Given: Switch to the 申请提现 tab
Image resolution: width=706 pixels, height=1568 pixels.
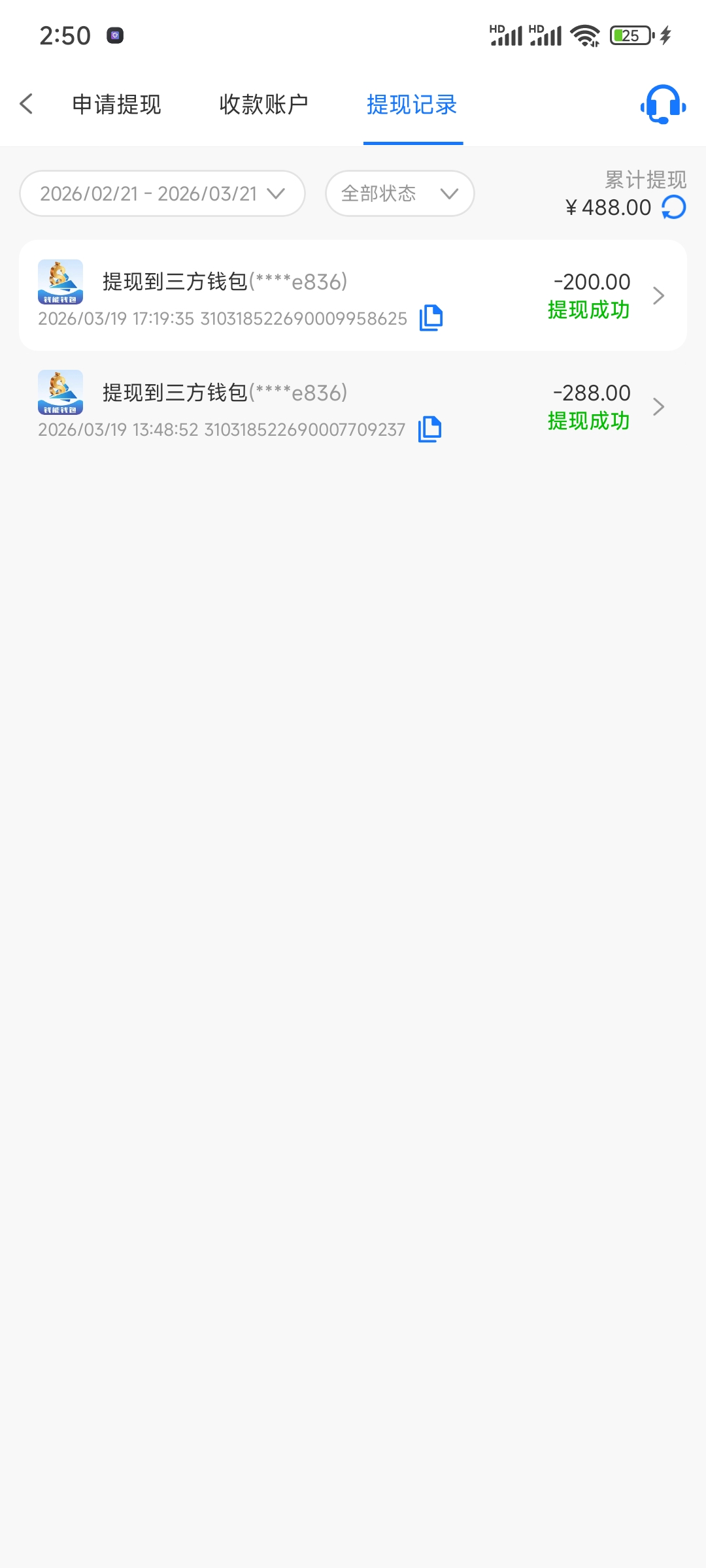Looking at the screenshot, I should click(116, 105).
